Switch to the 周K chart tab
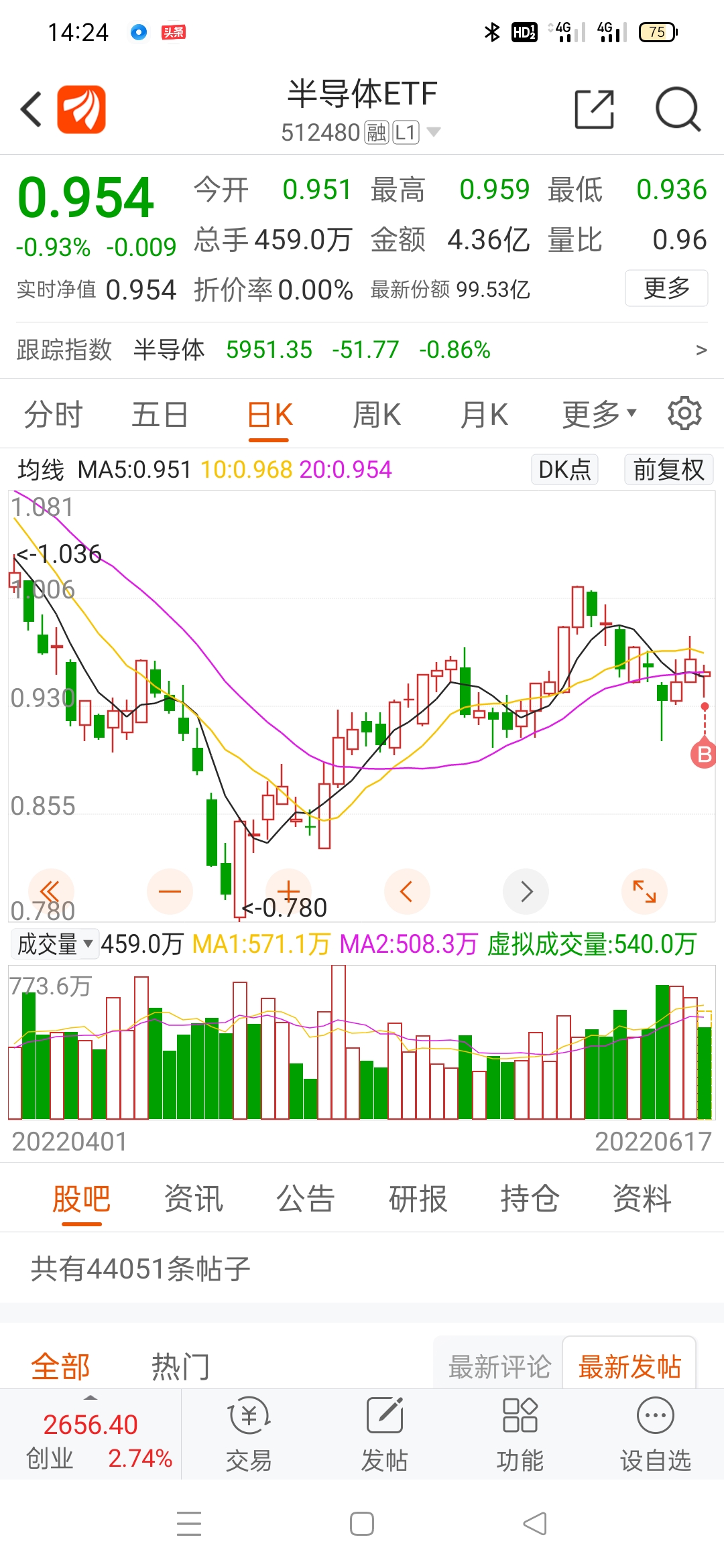 click(x=377, y=415)
